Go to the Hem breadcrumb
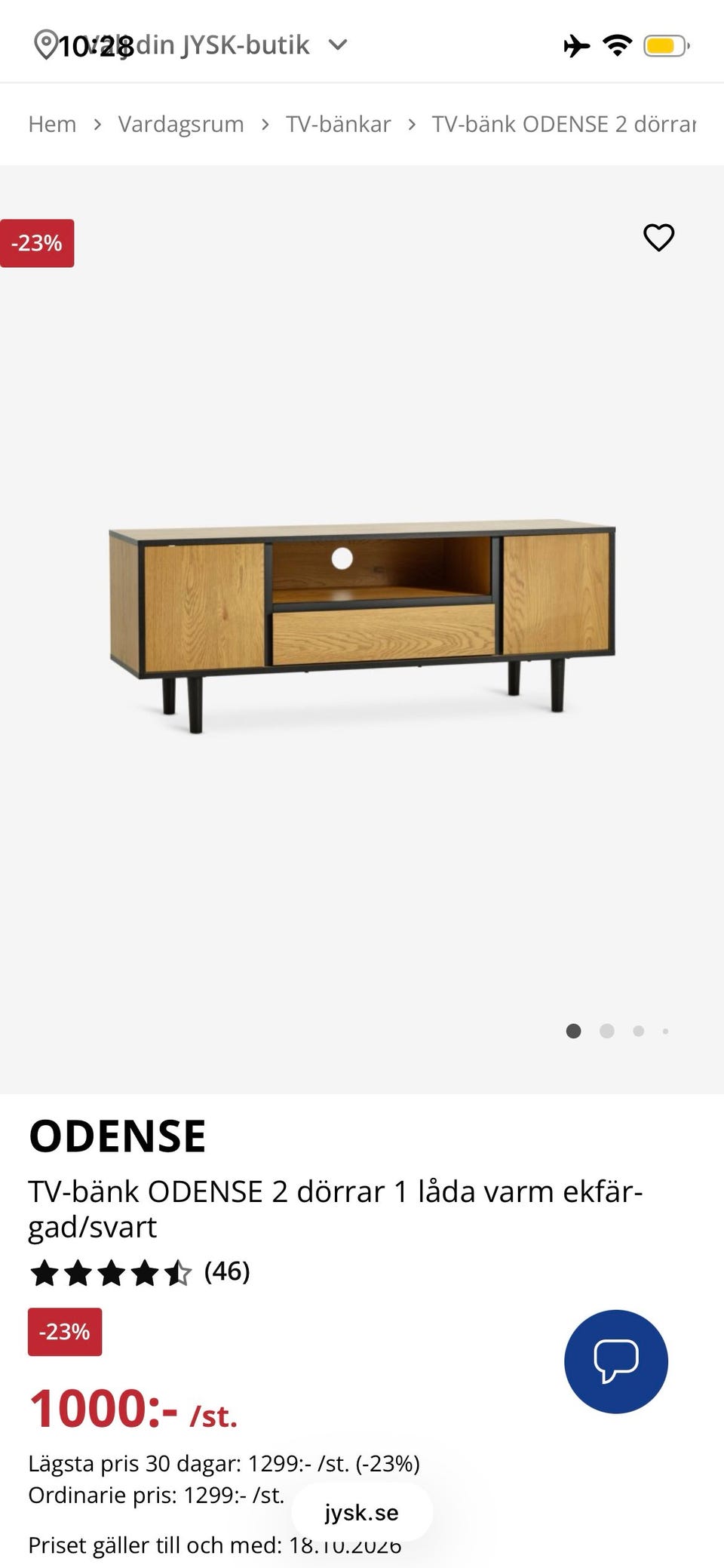Viewport: 724px width, 1568px height. (x=52, y=124)
